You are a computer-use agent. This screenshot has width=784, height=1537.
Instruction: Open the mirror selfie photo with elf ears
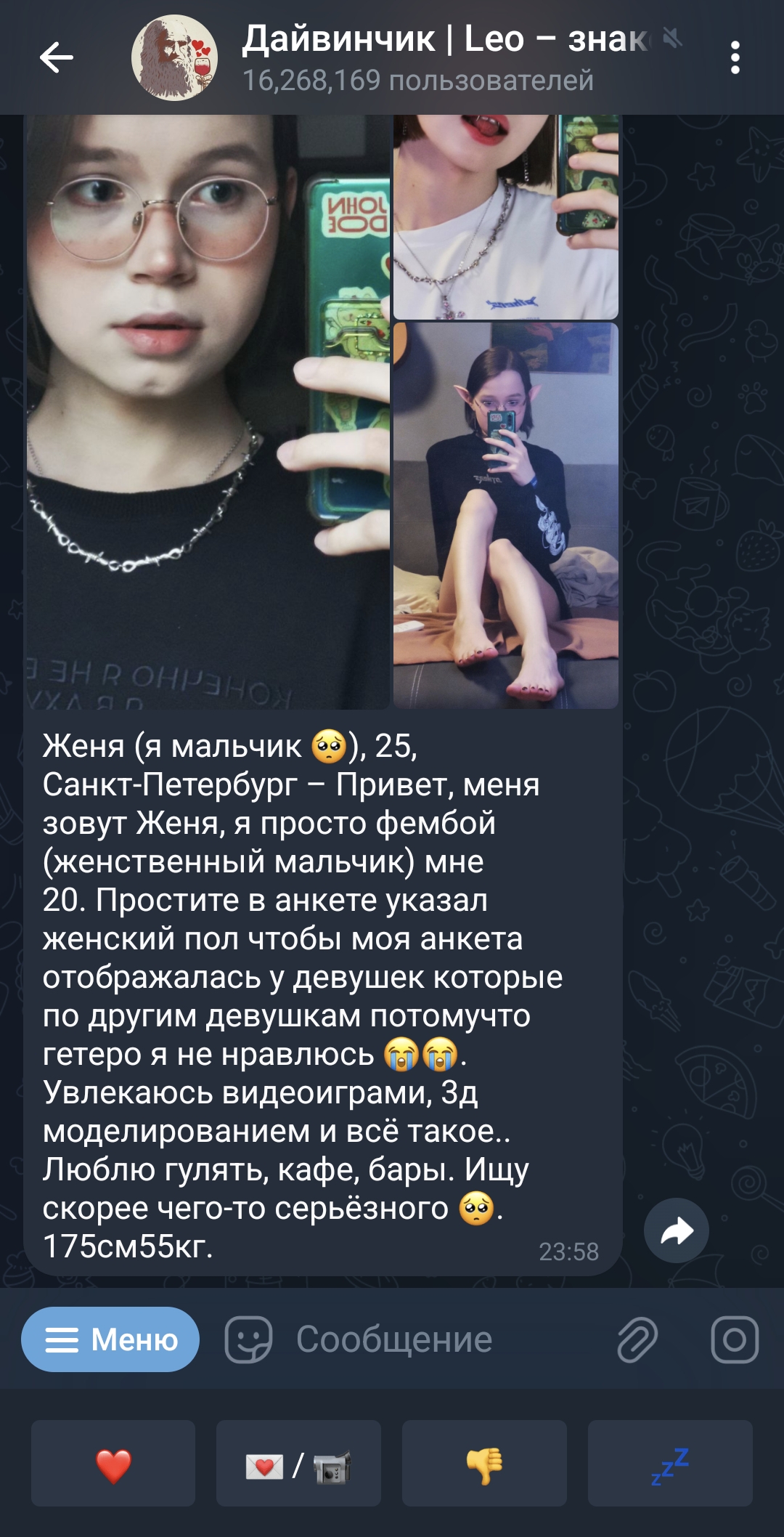click(505, 516)
